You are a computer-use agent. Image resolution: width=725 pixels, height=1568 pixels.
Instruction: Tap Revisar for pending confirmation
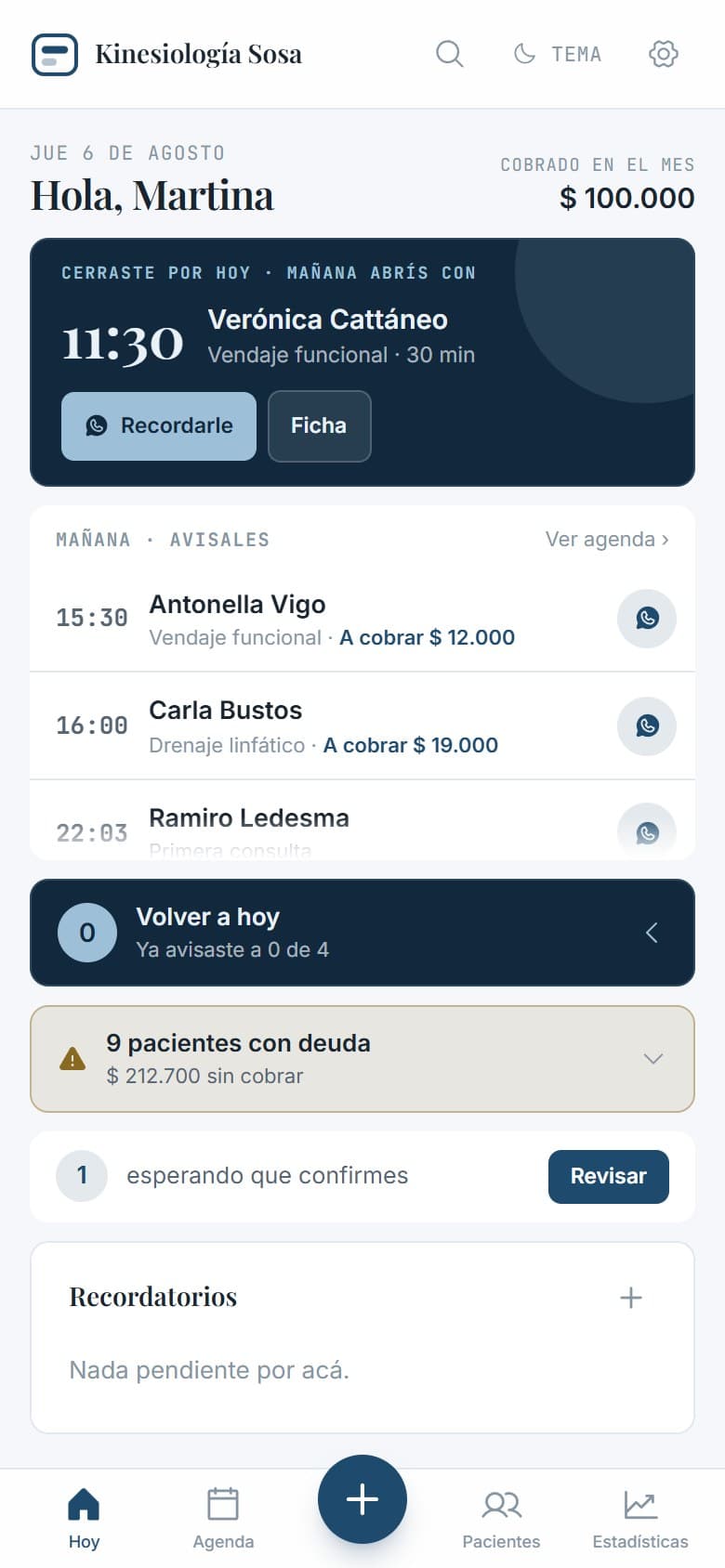(x=609, y=1176)
